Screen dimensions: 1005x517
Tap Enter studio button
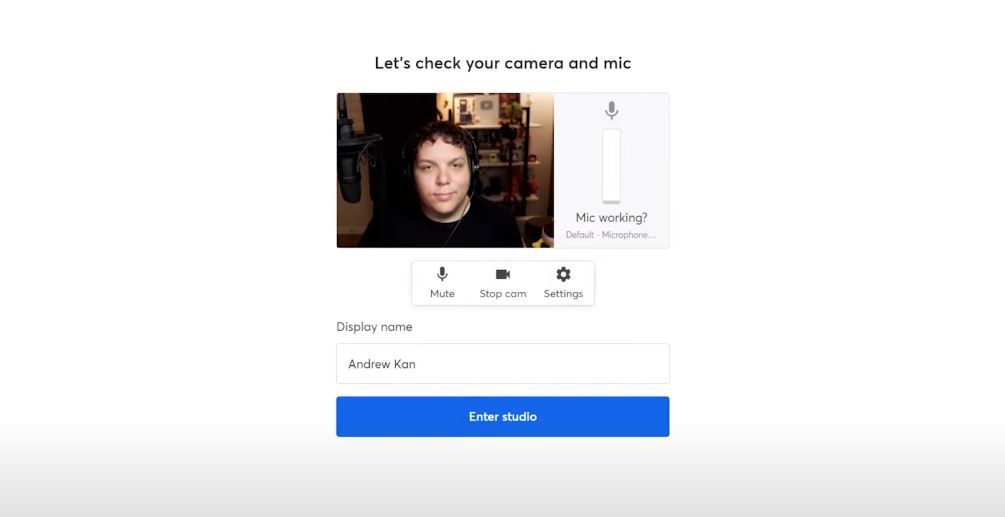[502, 417]
